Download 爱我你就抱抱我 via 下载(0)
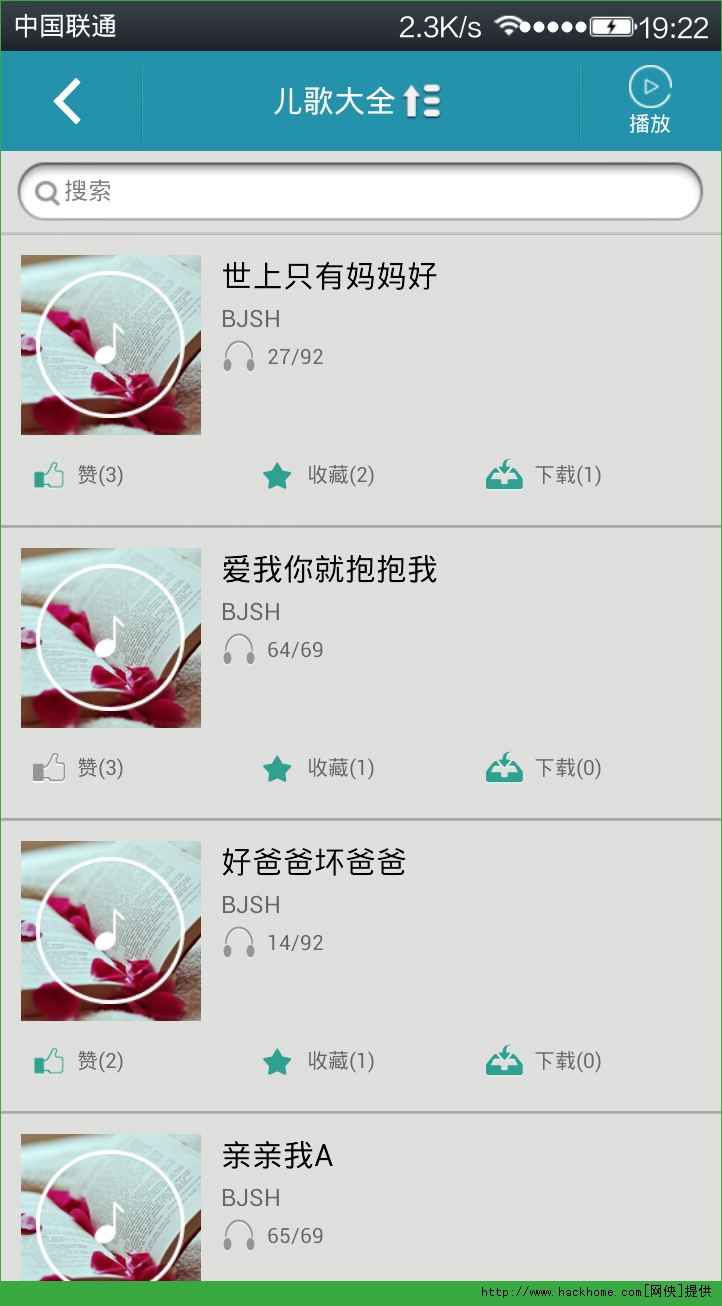This screenshot has width=722, height=1306. tap(544, 768)
